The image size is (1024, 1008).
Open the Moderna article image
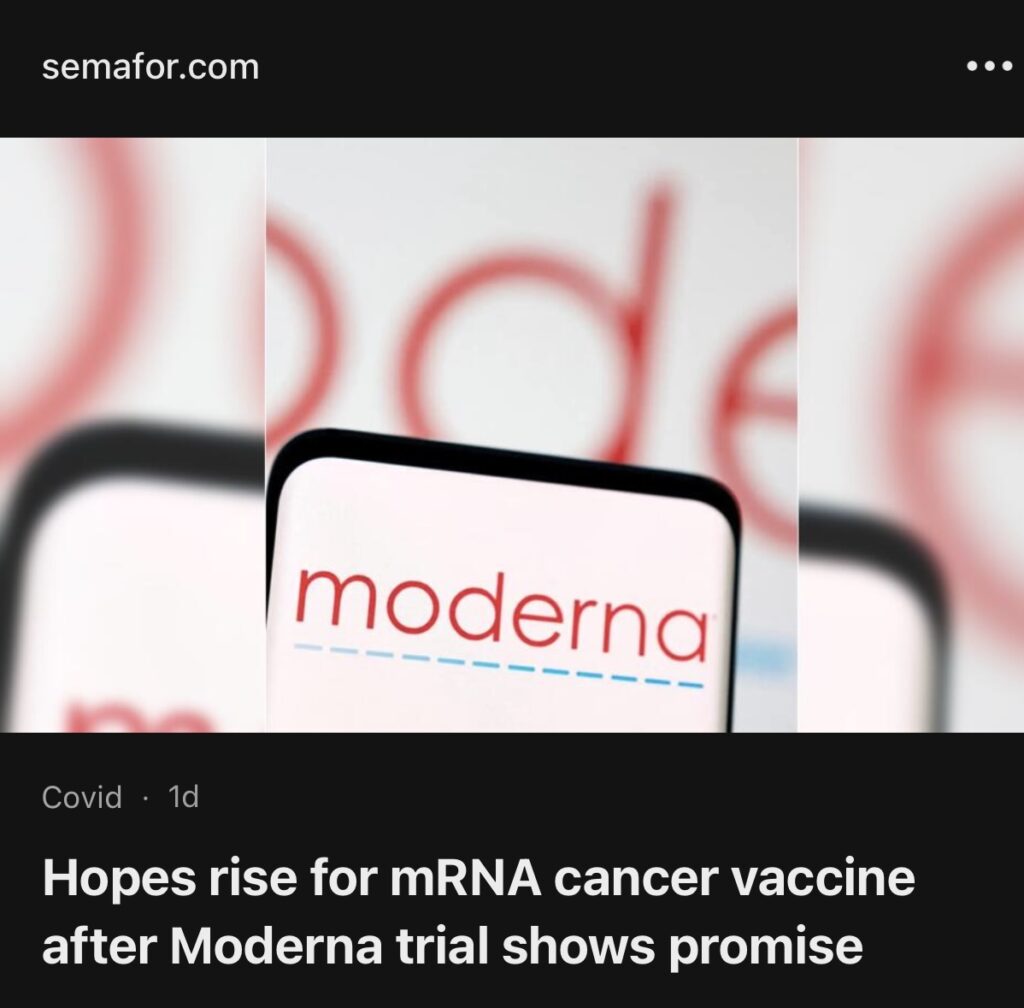[x=512, y=435]
